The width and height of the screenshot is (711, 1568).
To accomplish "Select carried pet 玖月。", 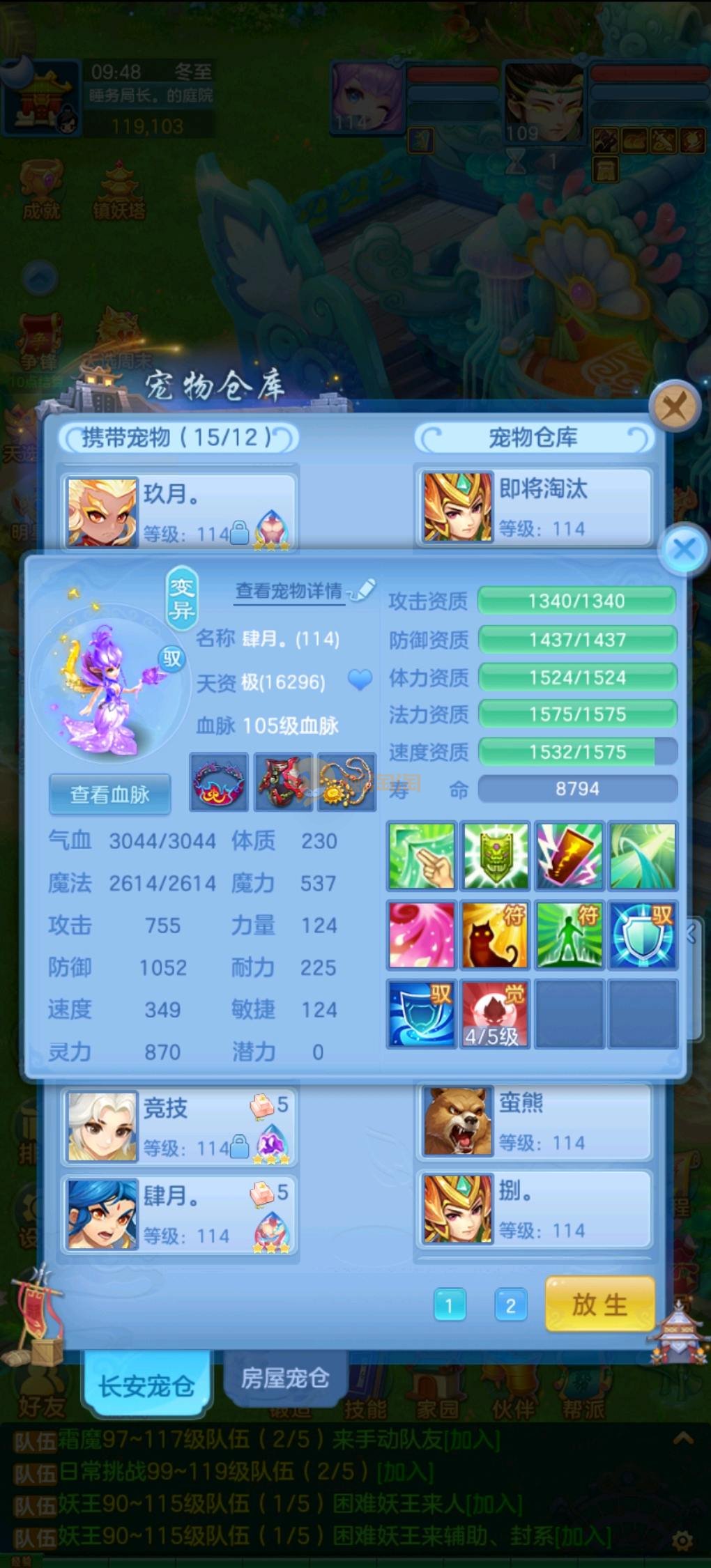I will pos(178,512).
